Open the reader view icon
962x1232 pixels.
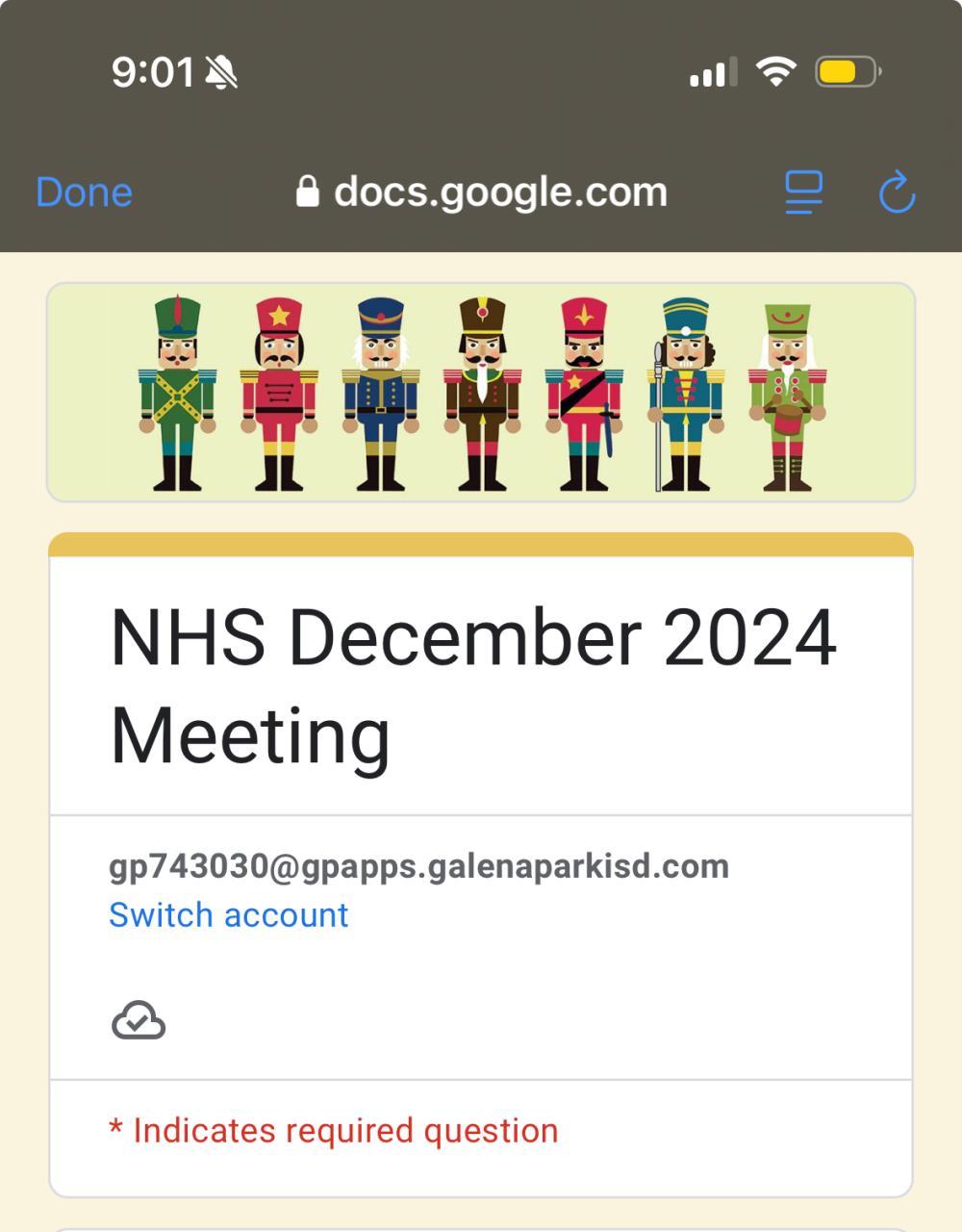(x=803, y=192)
